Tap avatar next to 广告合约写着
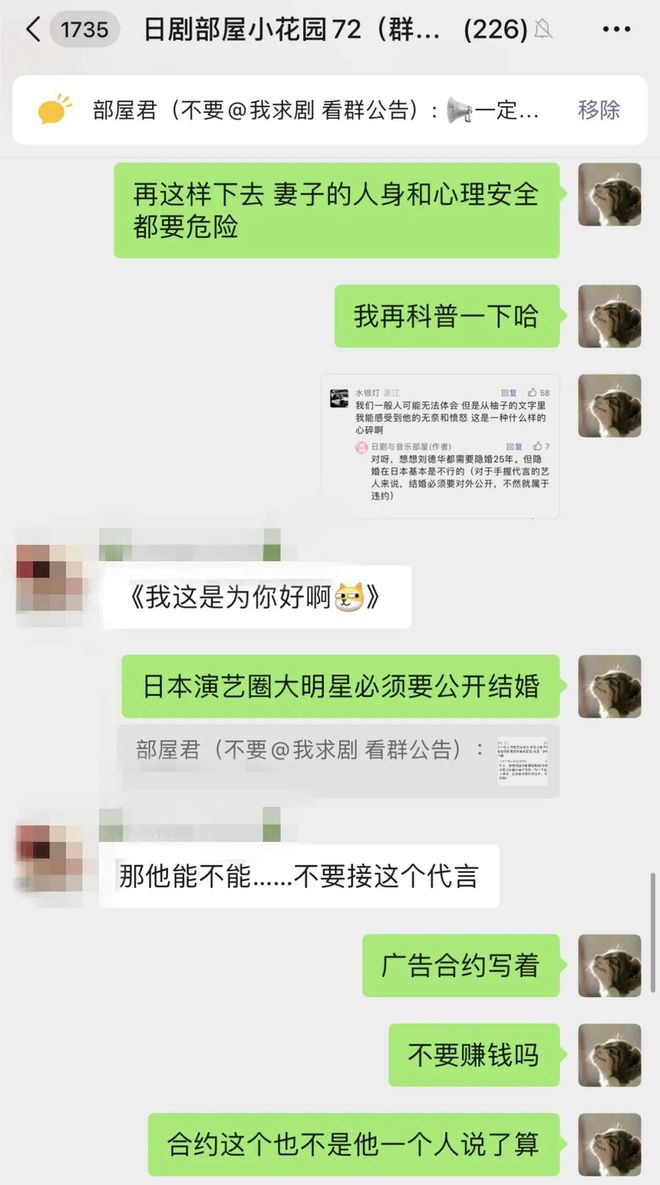This screenshot has height=1185, width=660. tap(609, 965)
